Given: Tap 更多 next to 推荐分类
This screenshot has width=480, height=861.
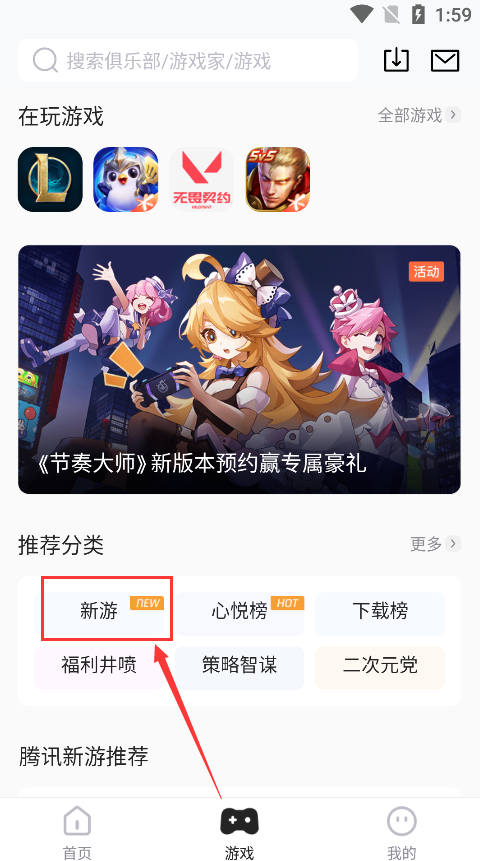Looking at the screenshot, I should pos(436,544).
